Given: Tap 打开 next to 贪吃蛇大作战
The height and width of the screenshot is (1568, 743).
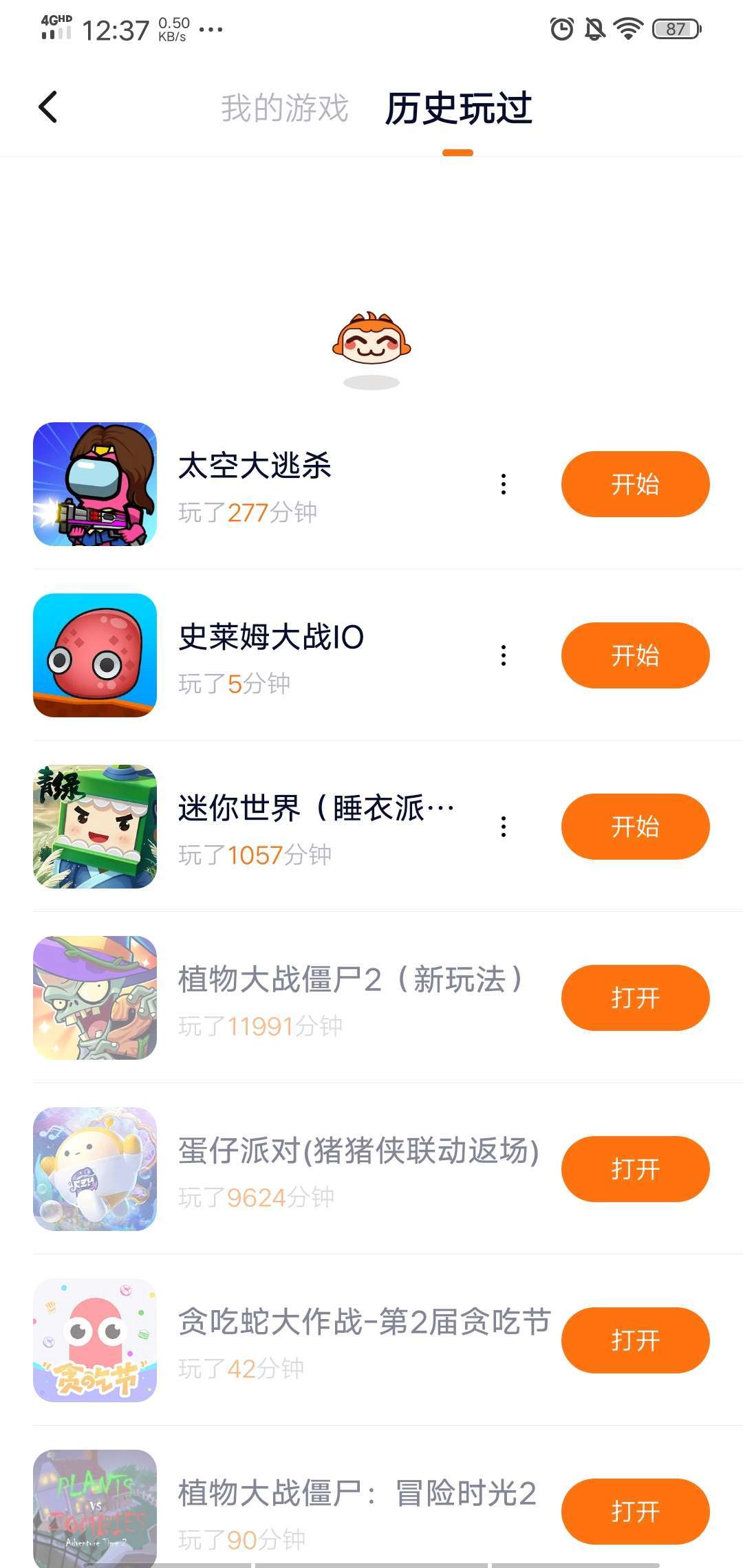Looking at the screenshot, I should pos(635,1340).
